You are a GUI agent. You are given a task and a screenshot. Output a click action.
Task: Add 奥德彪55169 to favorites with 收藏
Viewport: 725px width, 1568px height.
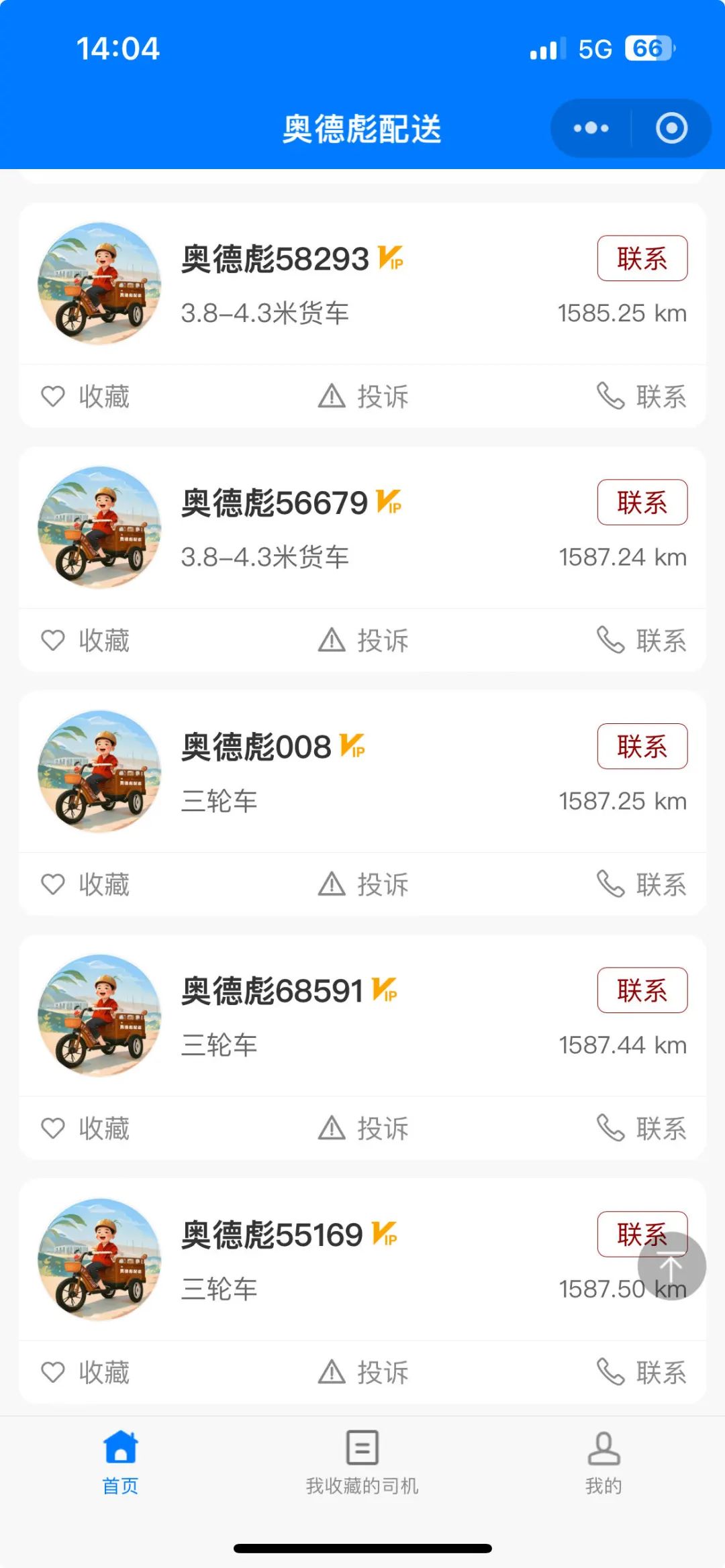coord(85,1372)
